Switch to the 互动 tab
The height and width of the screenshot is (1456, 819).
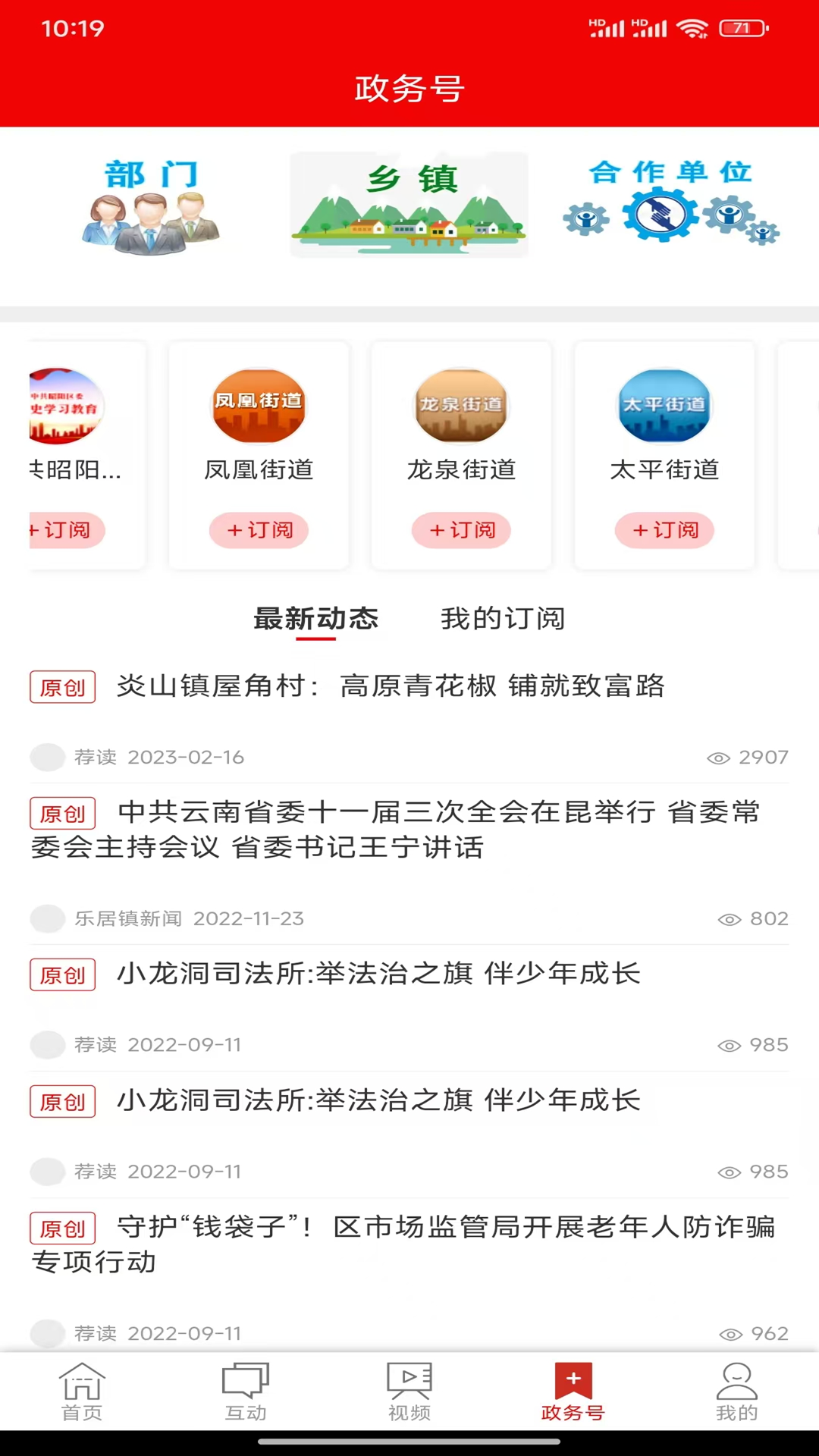click(x=246, y=1392)
